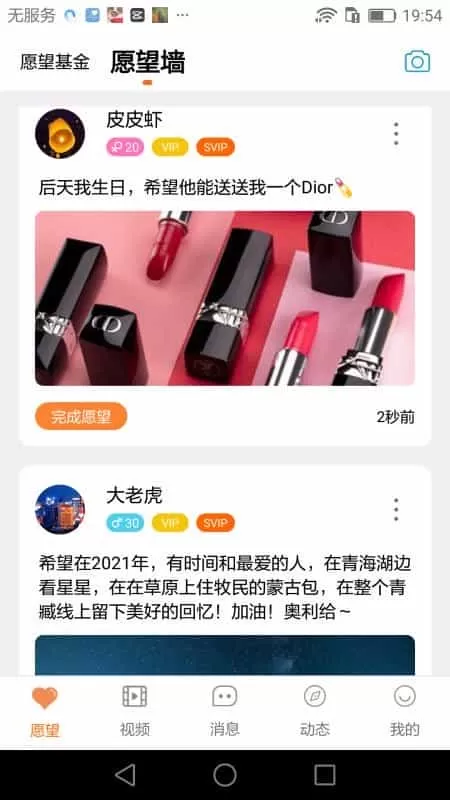Switch to the 愿望基金 tab

click(55, 62)
